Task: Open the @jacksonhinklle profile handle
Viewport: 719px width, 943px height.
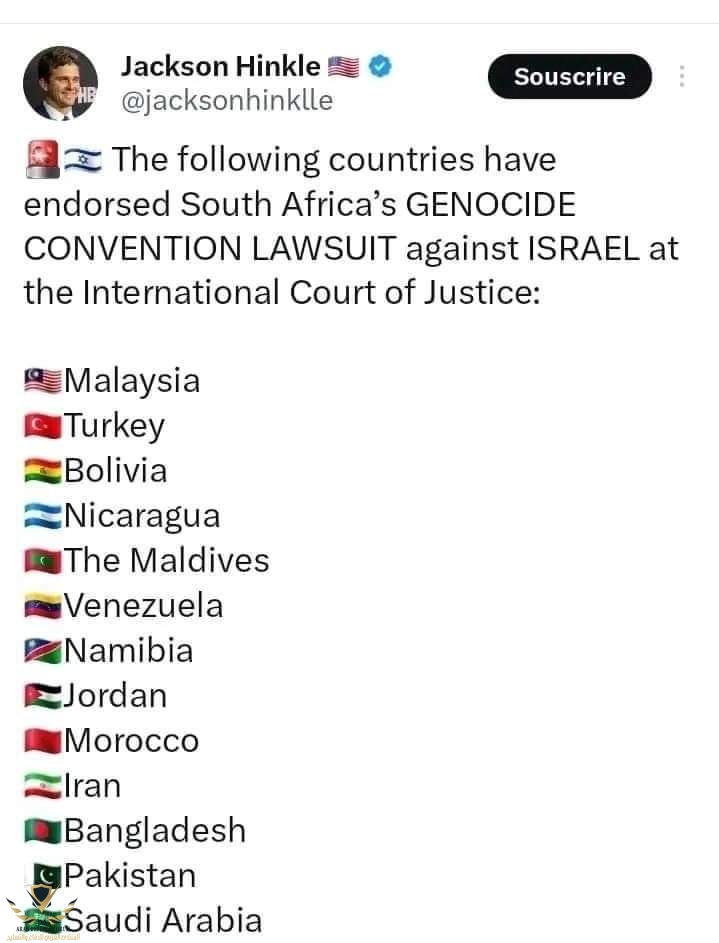Action: pyautogui.click(x=227, y=102)
